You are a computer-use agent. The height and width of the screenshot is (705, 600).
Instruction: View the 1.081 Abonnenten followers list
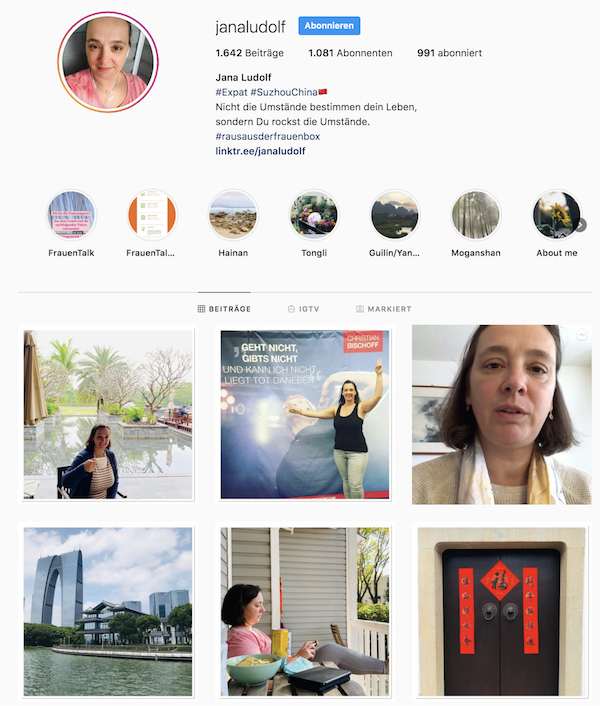click(350, 53)
